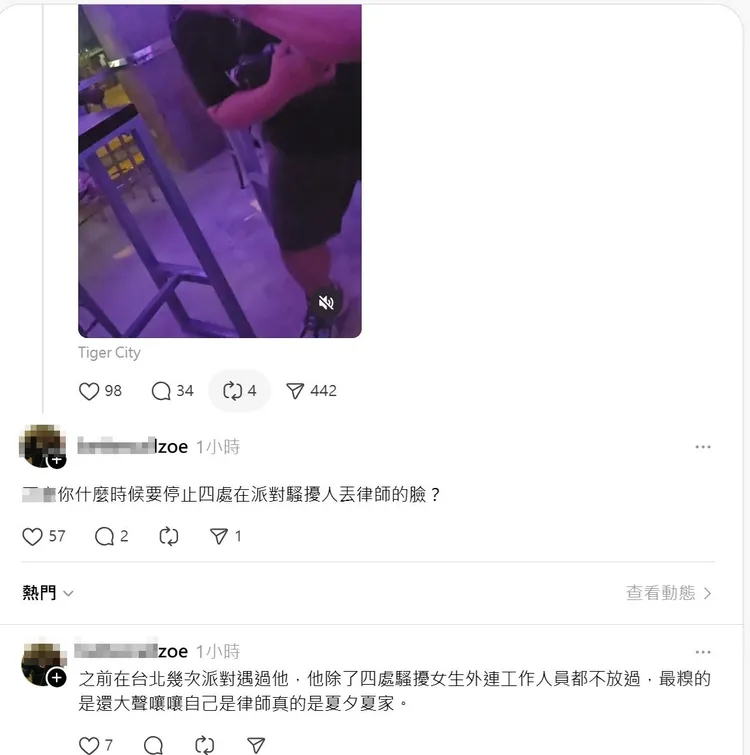Open the repost menu showing 4 reposts
This screenshot has width=750, height=755.
click(239, 391)
